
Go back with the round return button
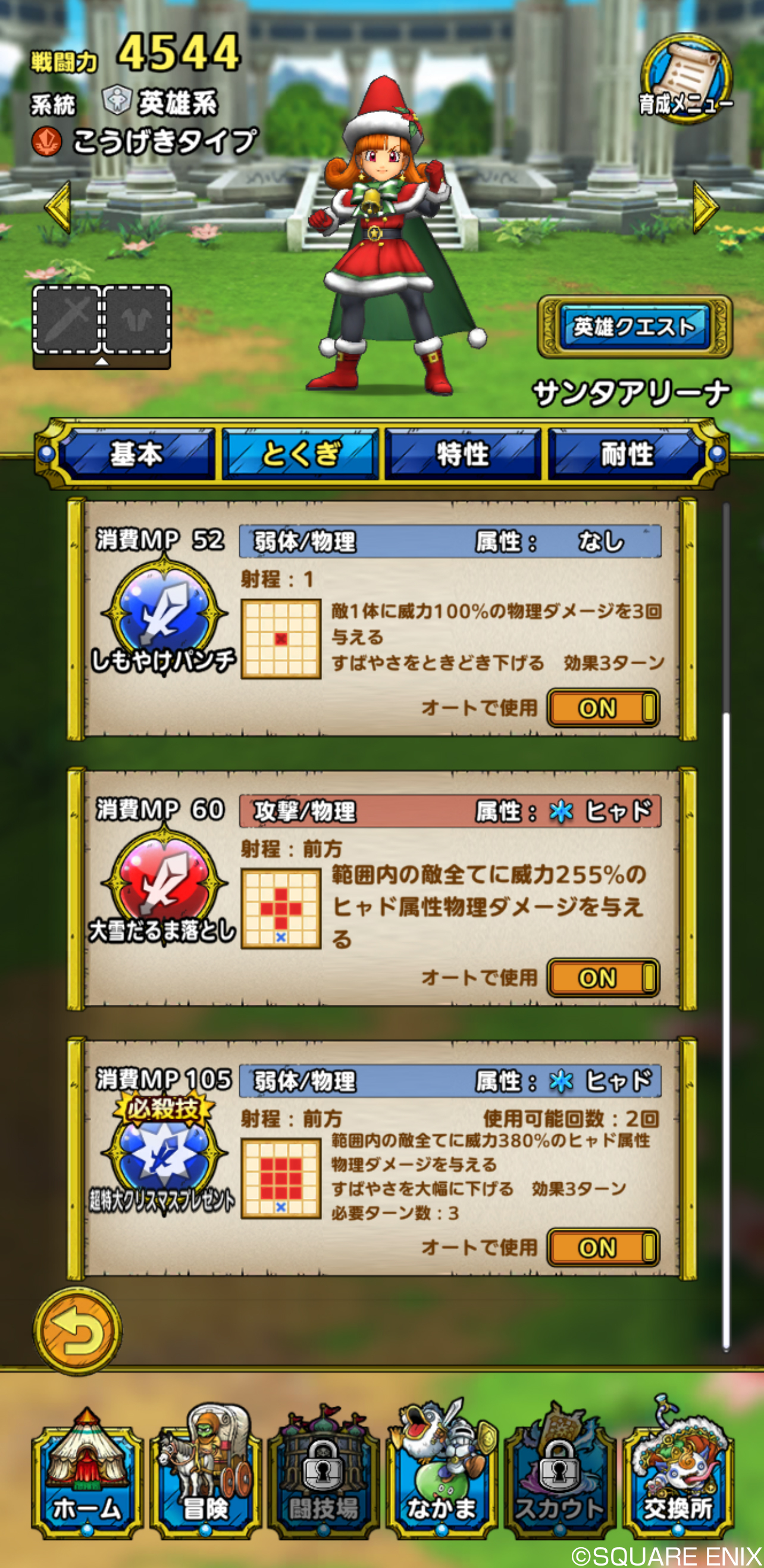[x=77, y=1330]
